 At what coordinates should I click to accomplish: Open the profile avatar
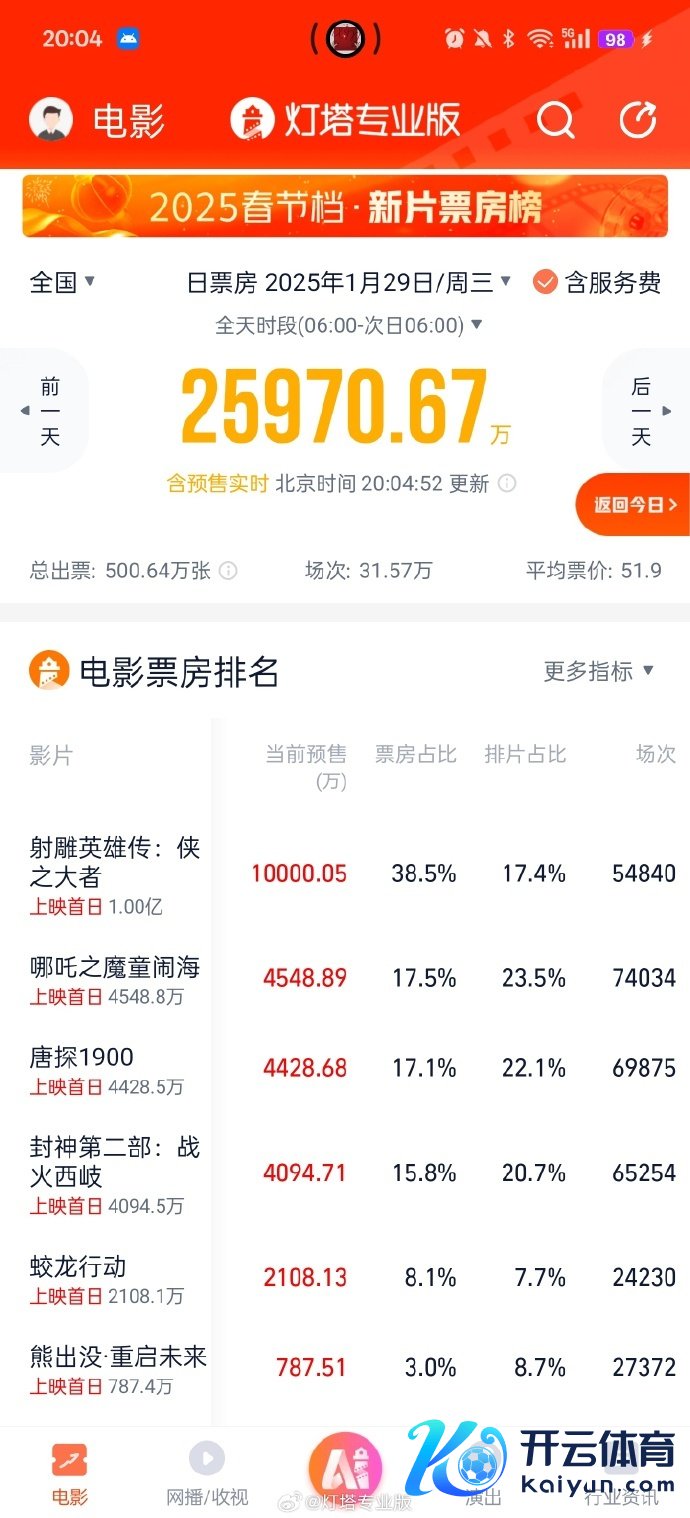[51, 121]
